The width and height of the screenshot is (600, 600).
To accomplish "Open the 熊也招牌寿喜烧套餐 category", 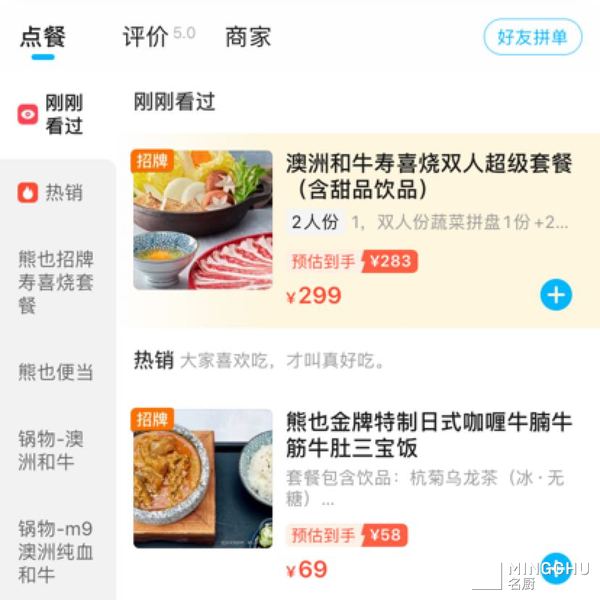I will (x=57, y=282).
